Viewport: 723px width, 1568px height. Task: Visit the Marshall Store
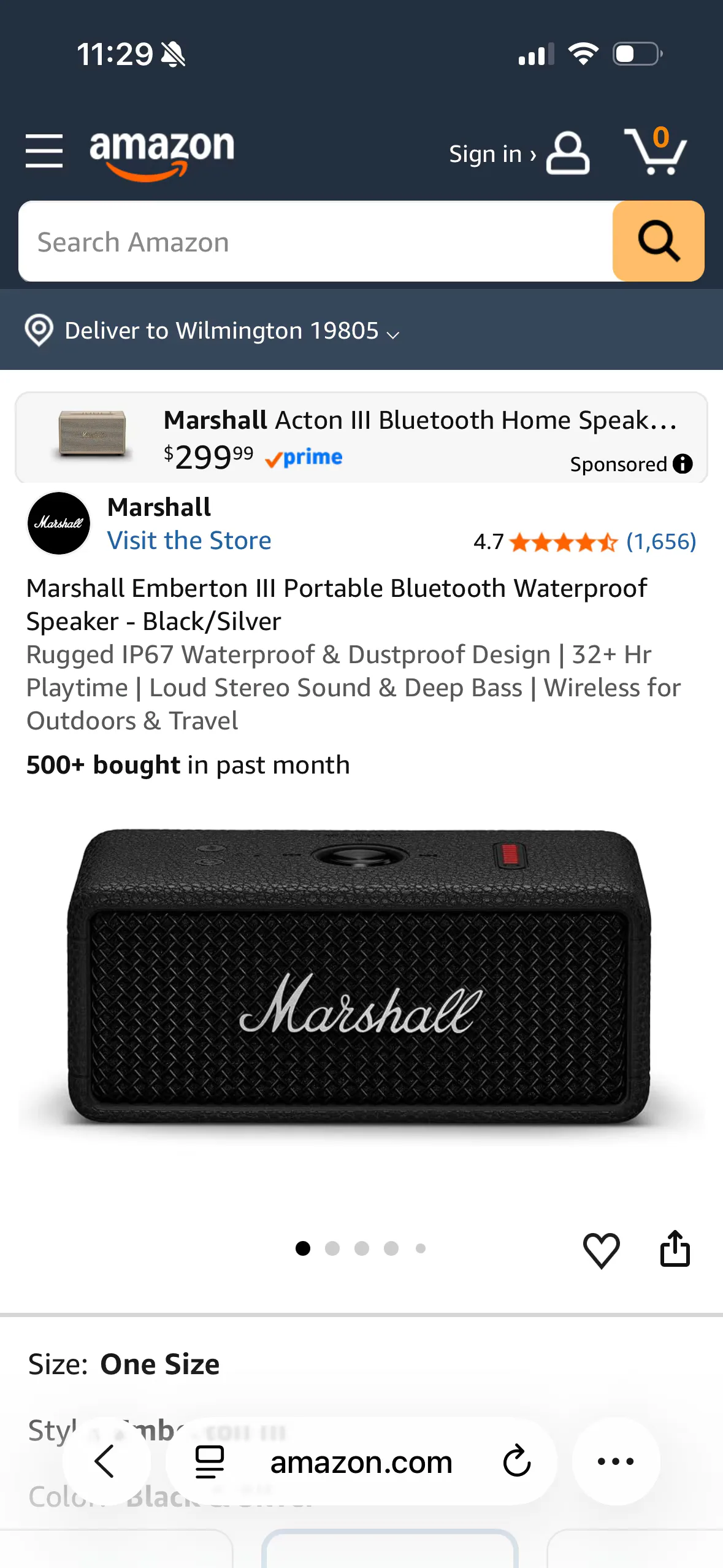coord(189,540)
